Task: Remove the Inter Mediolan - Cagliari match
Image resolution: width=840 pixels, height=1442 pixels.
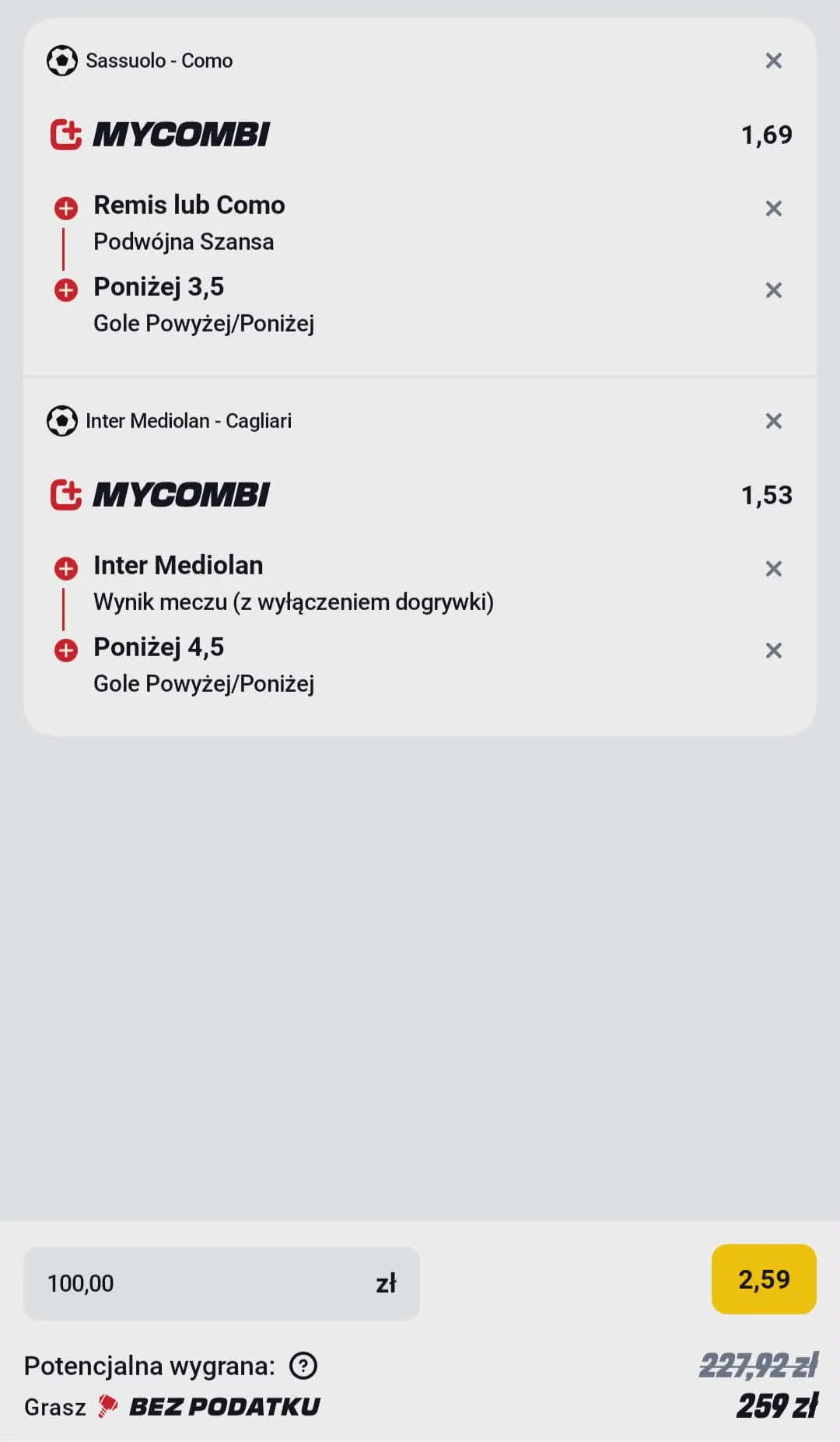Action: 773,421
